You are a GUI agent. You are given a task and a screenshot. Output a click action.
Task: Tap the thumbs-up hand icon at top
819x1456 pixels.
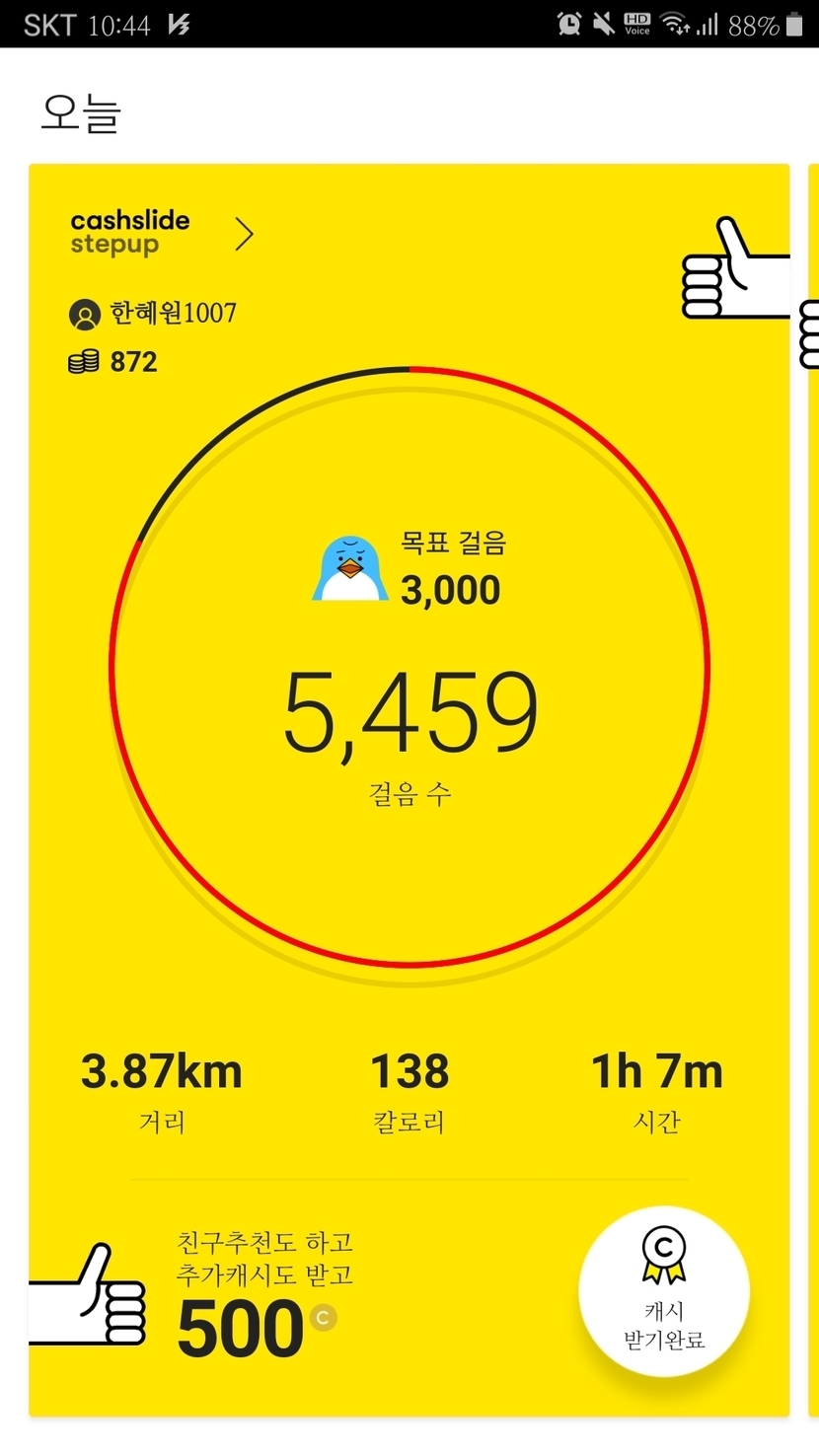(x=734, y=270)
